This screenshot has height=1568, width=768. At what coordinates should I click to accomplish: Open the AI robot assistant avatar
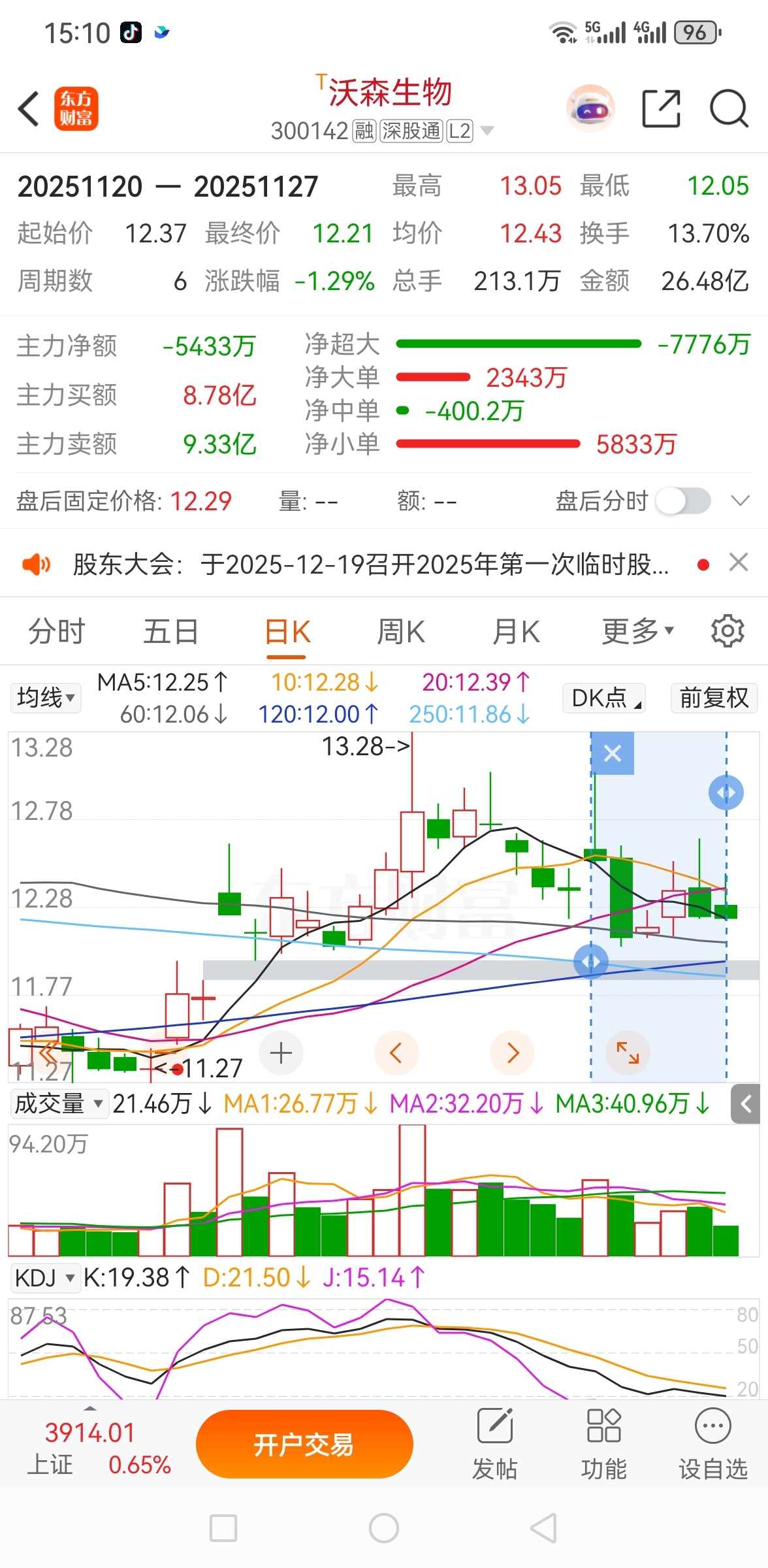pos(590,108)
